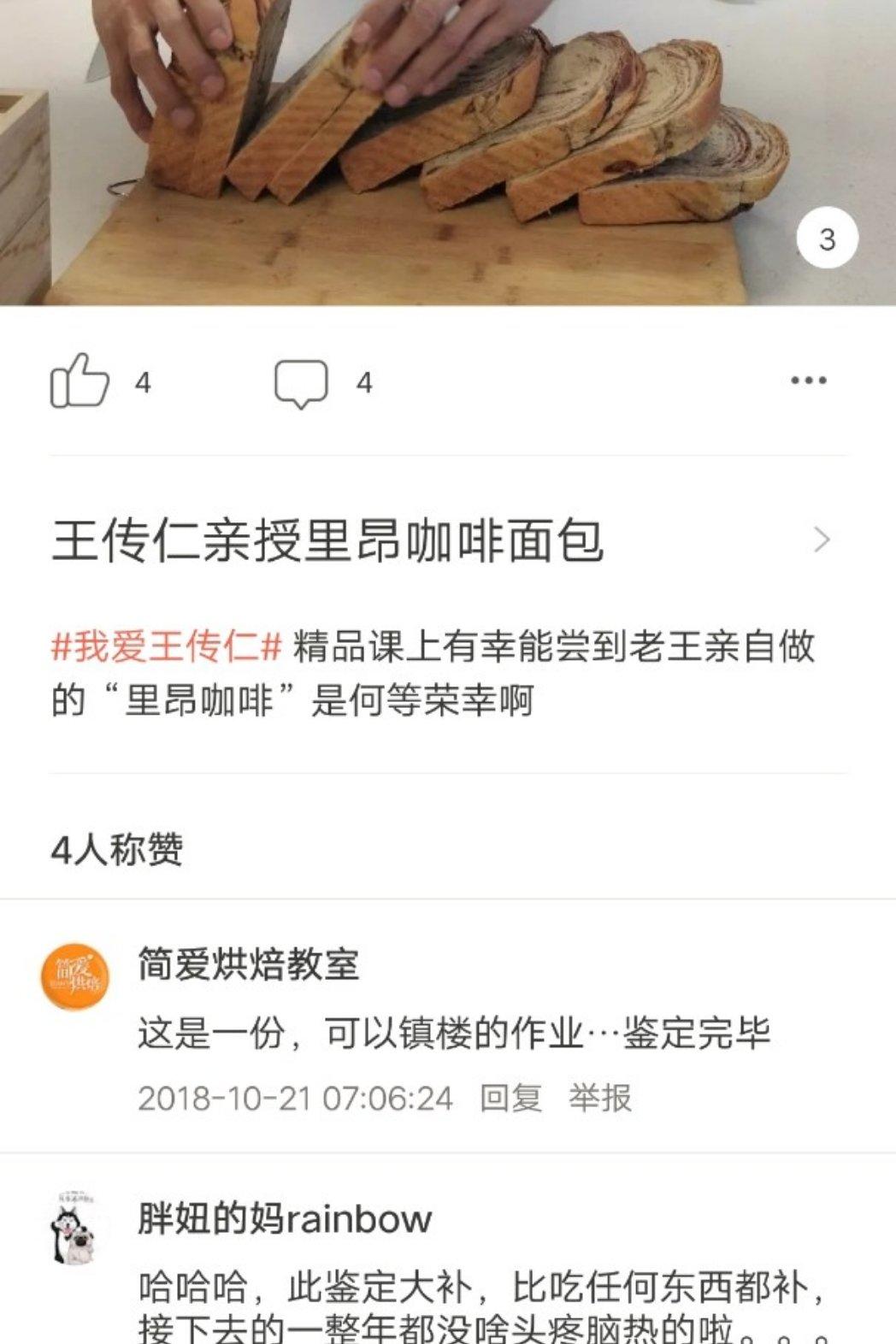896x1344 pixels.
Task: Reply to 简爱烘焙教室's comment
Action: click(x=510, y=1098)
